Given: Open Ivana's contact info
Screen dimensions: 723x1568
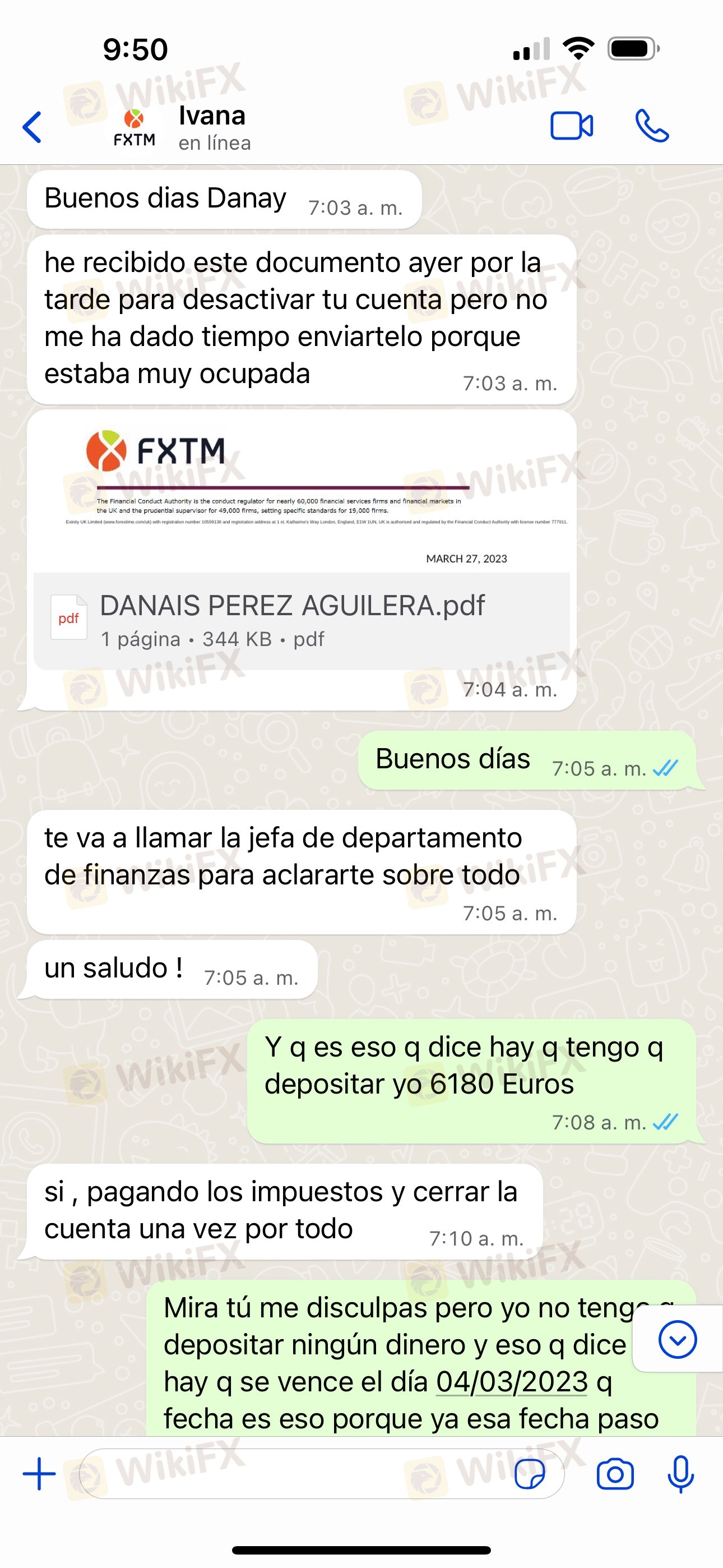Looking at the screenshot, I should (215, 127).
